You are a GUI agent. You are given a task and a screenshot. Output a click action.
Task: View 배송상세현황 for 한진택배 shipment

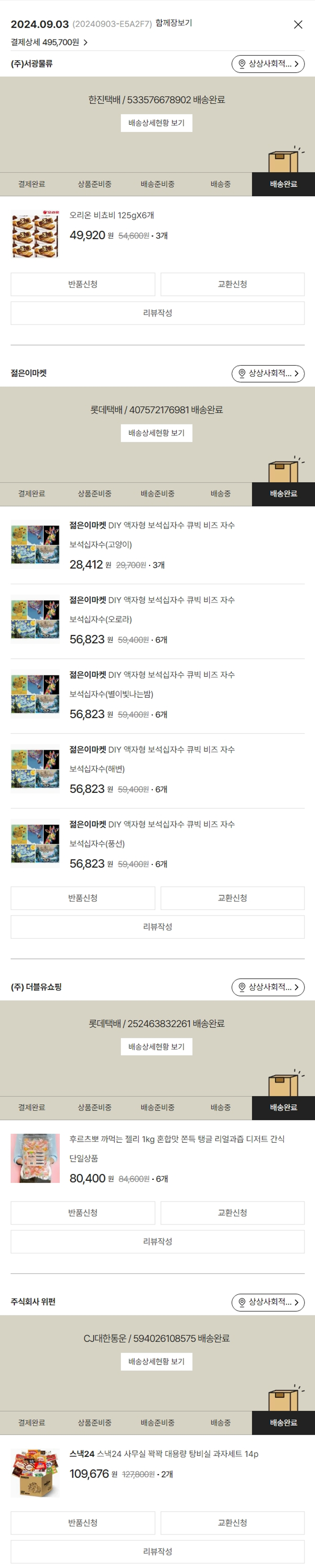pyautogui.click(x=156, y=123)
